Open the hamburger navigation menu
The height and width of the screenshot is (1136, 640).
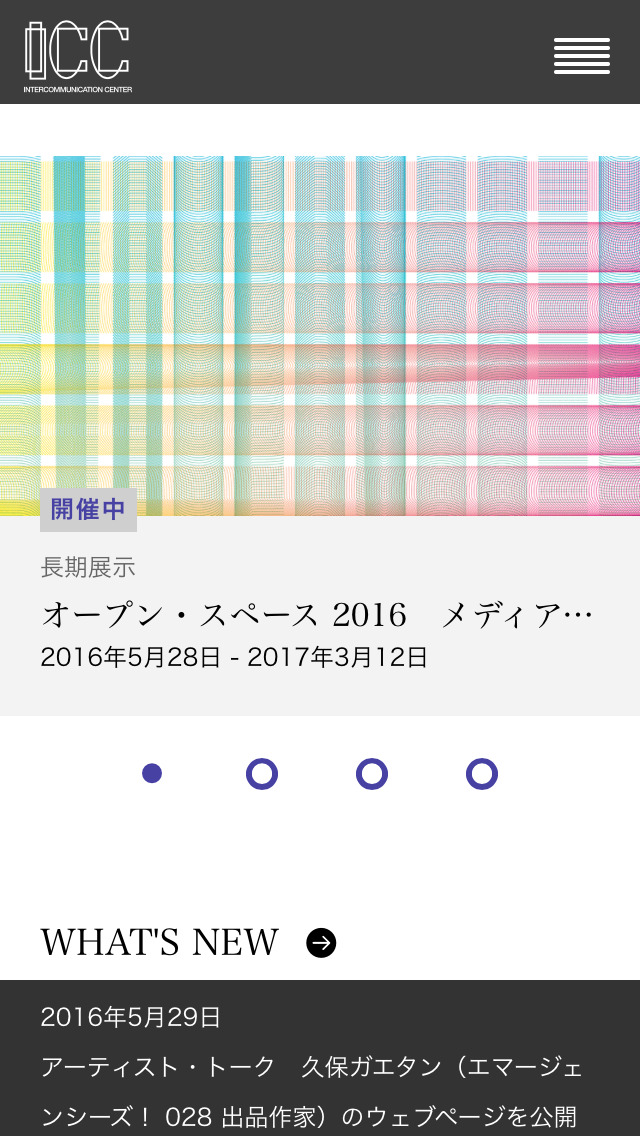[582, 56]
